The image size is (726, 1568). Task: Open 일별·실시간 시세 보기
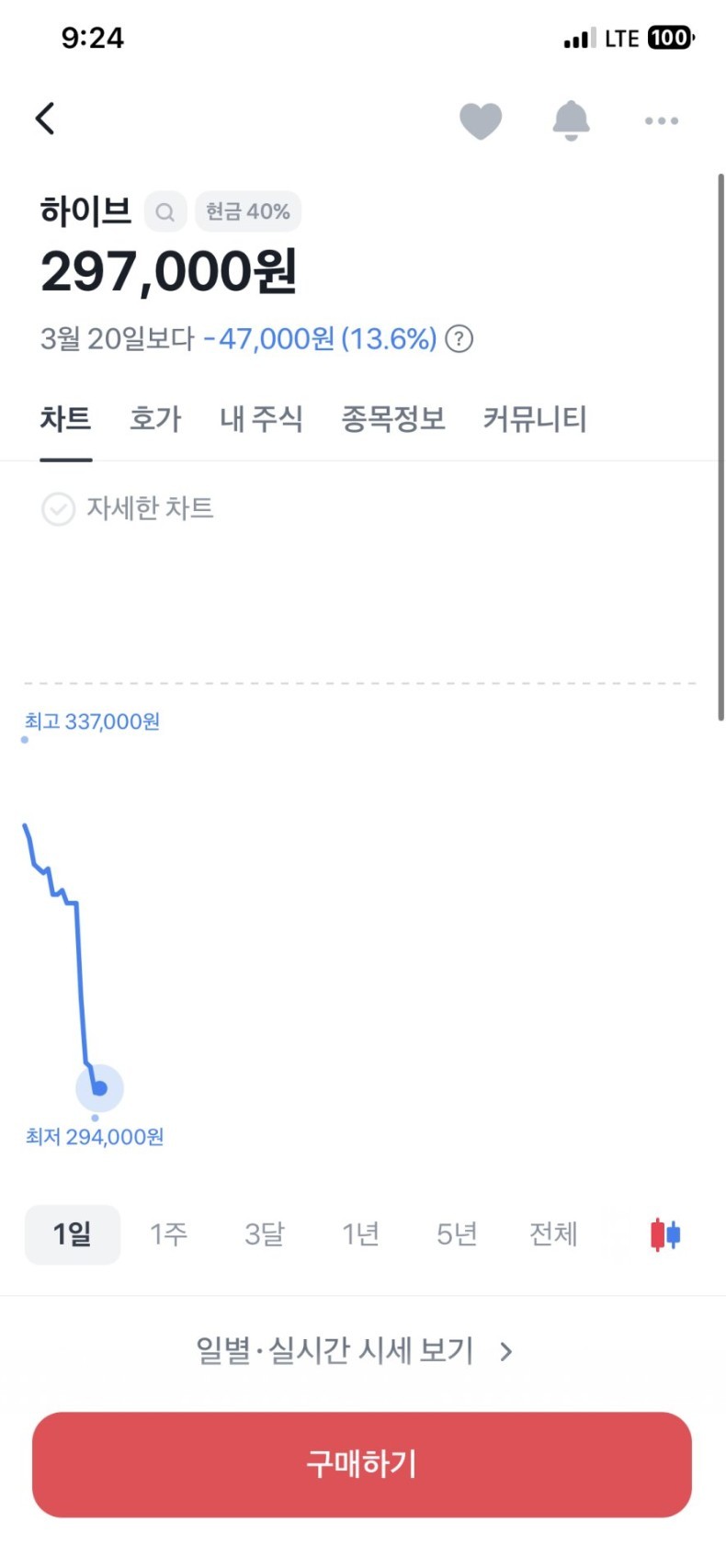[353, 1351]
